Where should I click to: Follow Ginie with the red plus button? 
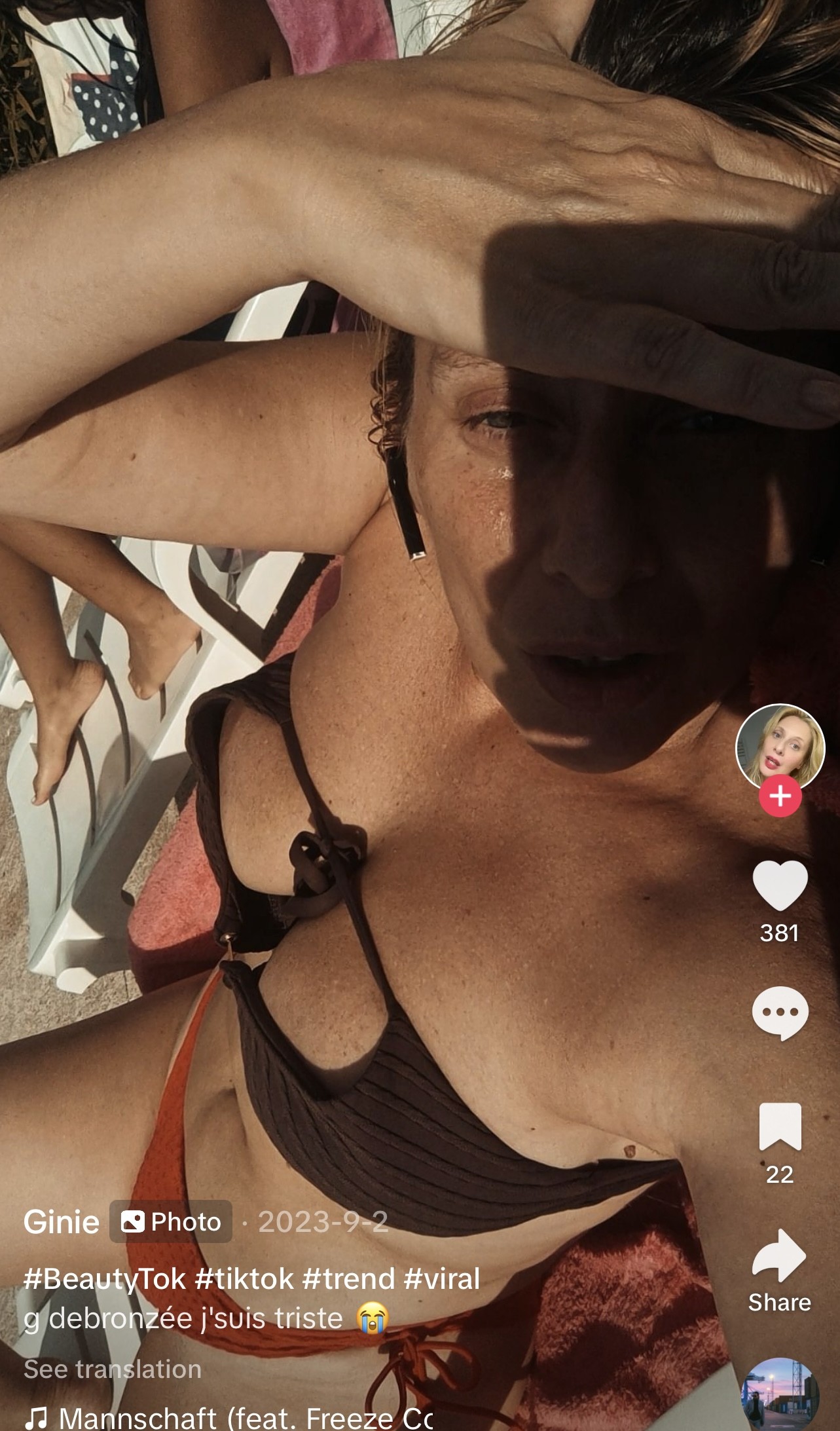tap(780, 796)
